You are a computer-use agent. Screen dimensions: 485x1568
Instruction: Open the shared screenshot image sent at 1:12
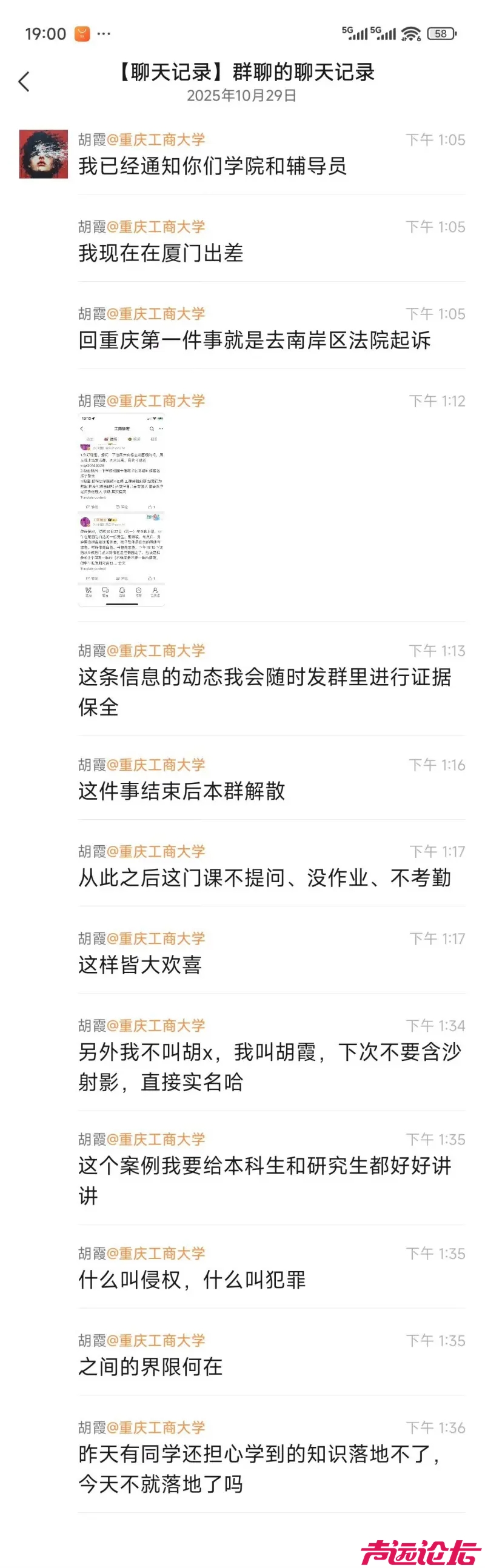121,510
